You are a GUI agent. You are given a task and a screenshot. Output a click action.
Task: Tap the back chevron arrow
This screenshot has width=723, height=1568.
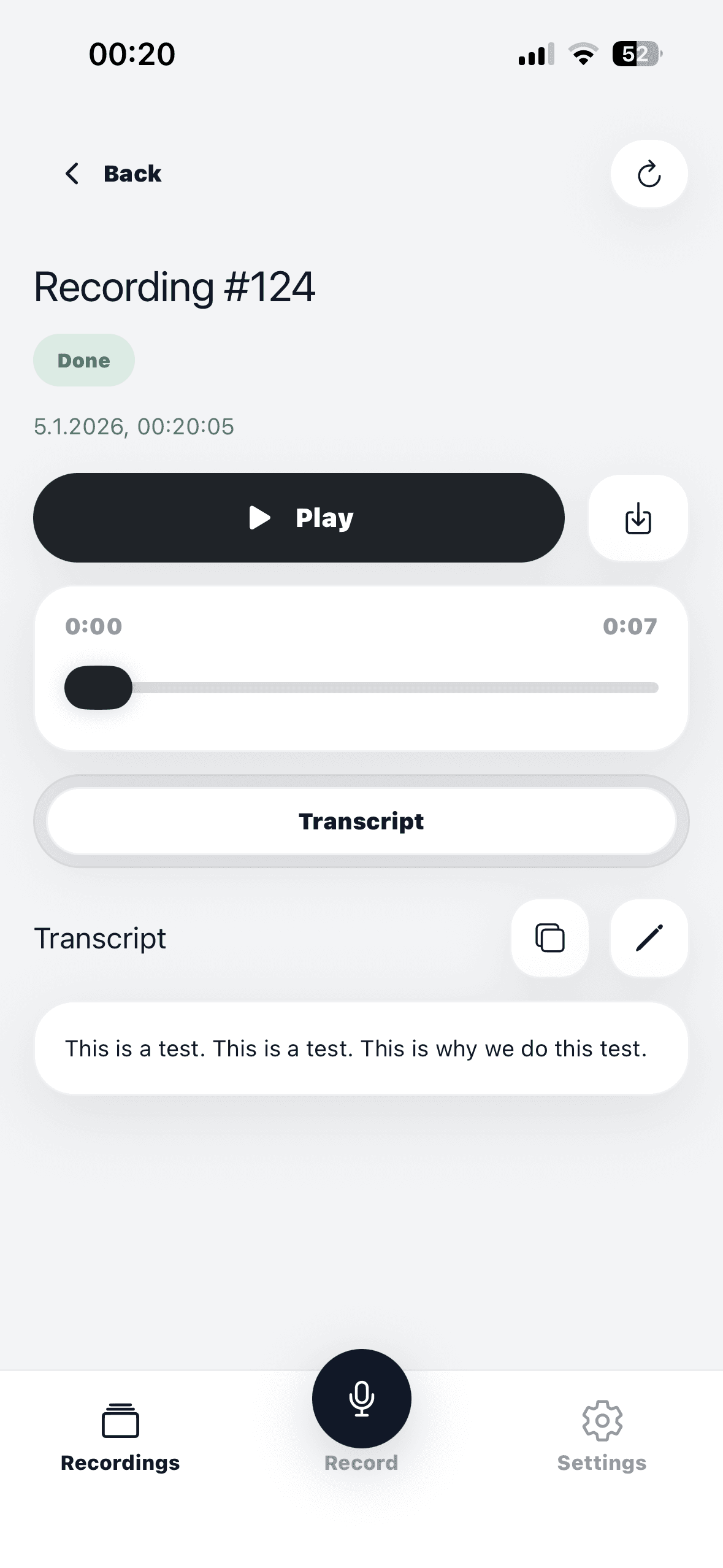72,174
